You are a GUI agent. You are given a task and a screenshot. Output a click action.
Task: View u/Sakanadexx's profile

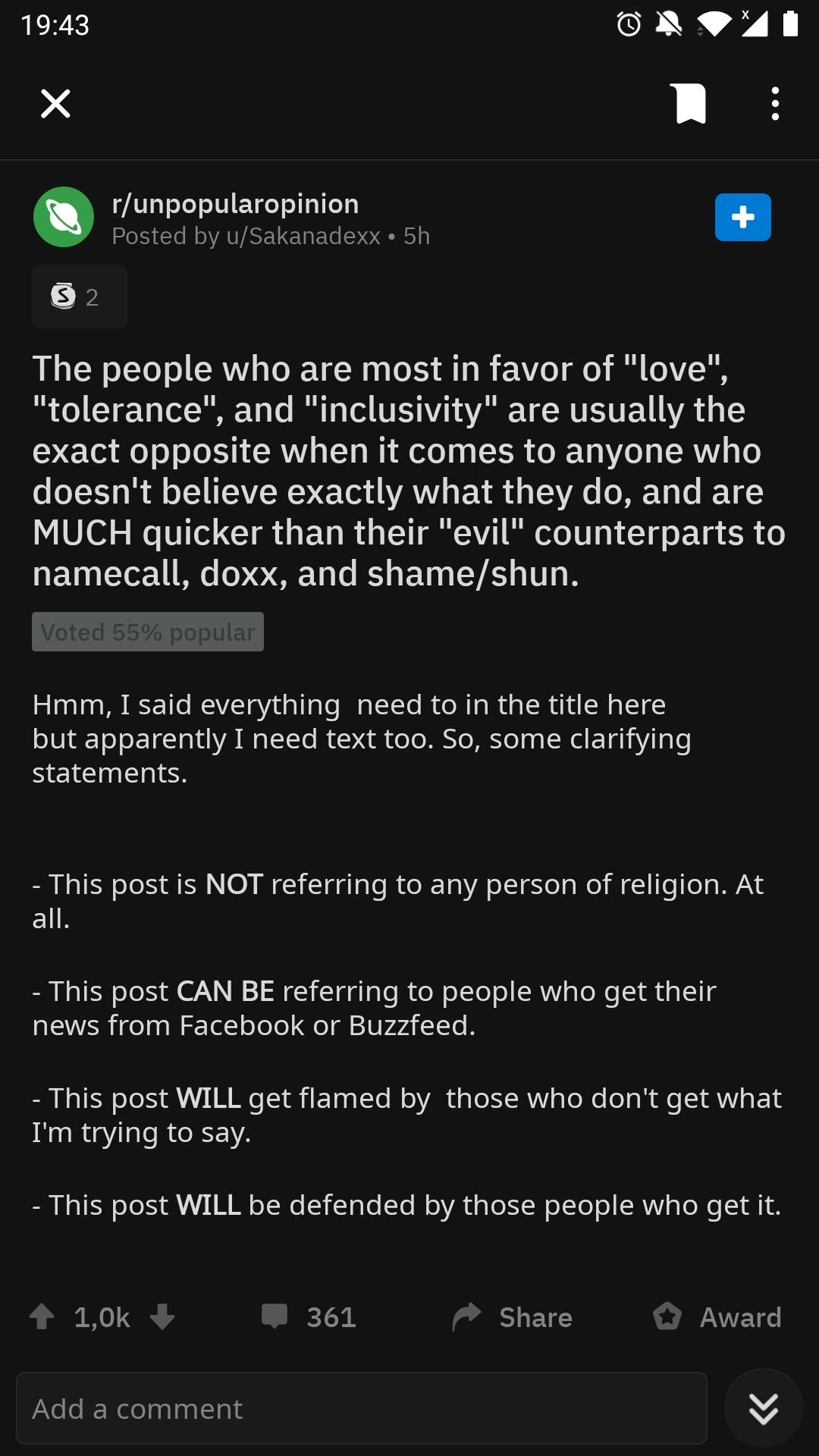303,237
